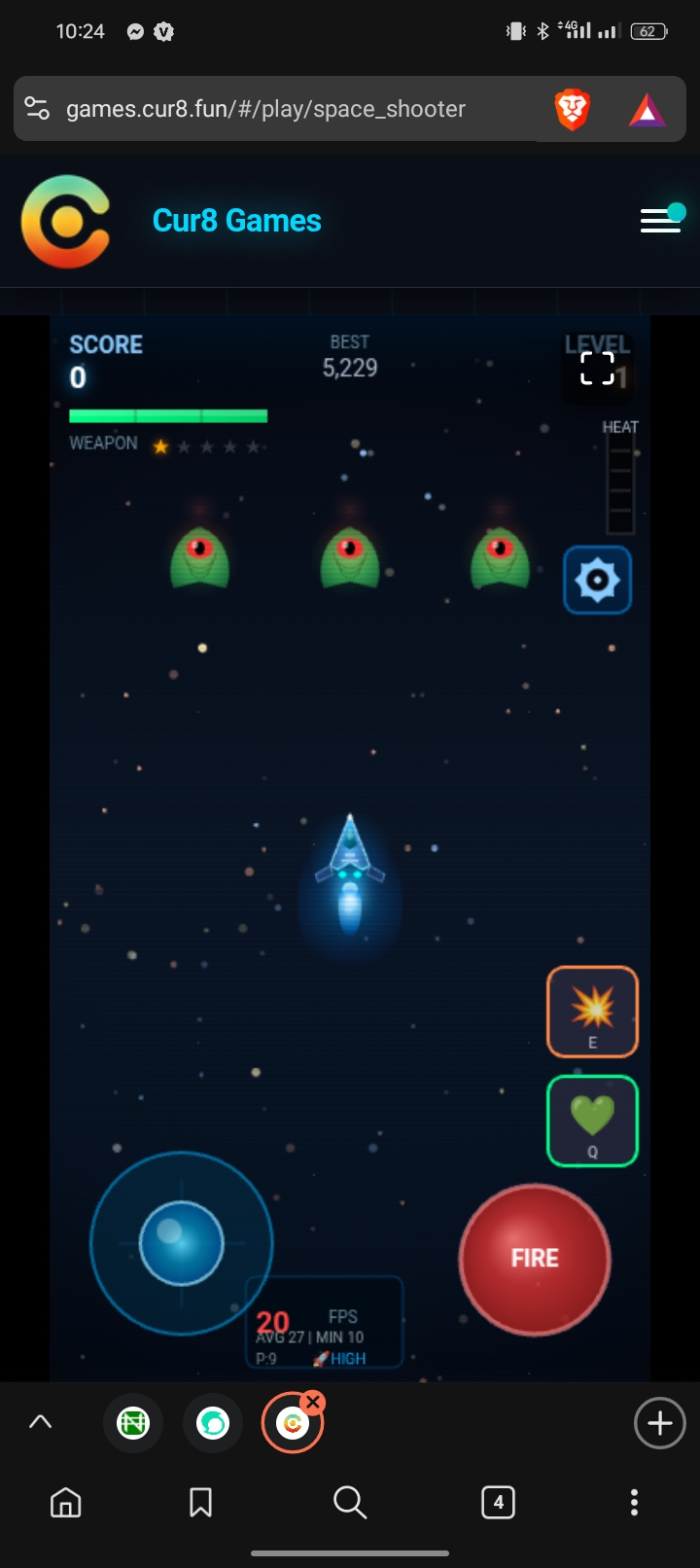700x1568 pixels.
Task: Tap the Cur8 Games title link
Action: [237, 221]
